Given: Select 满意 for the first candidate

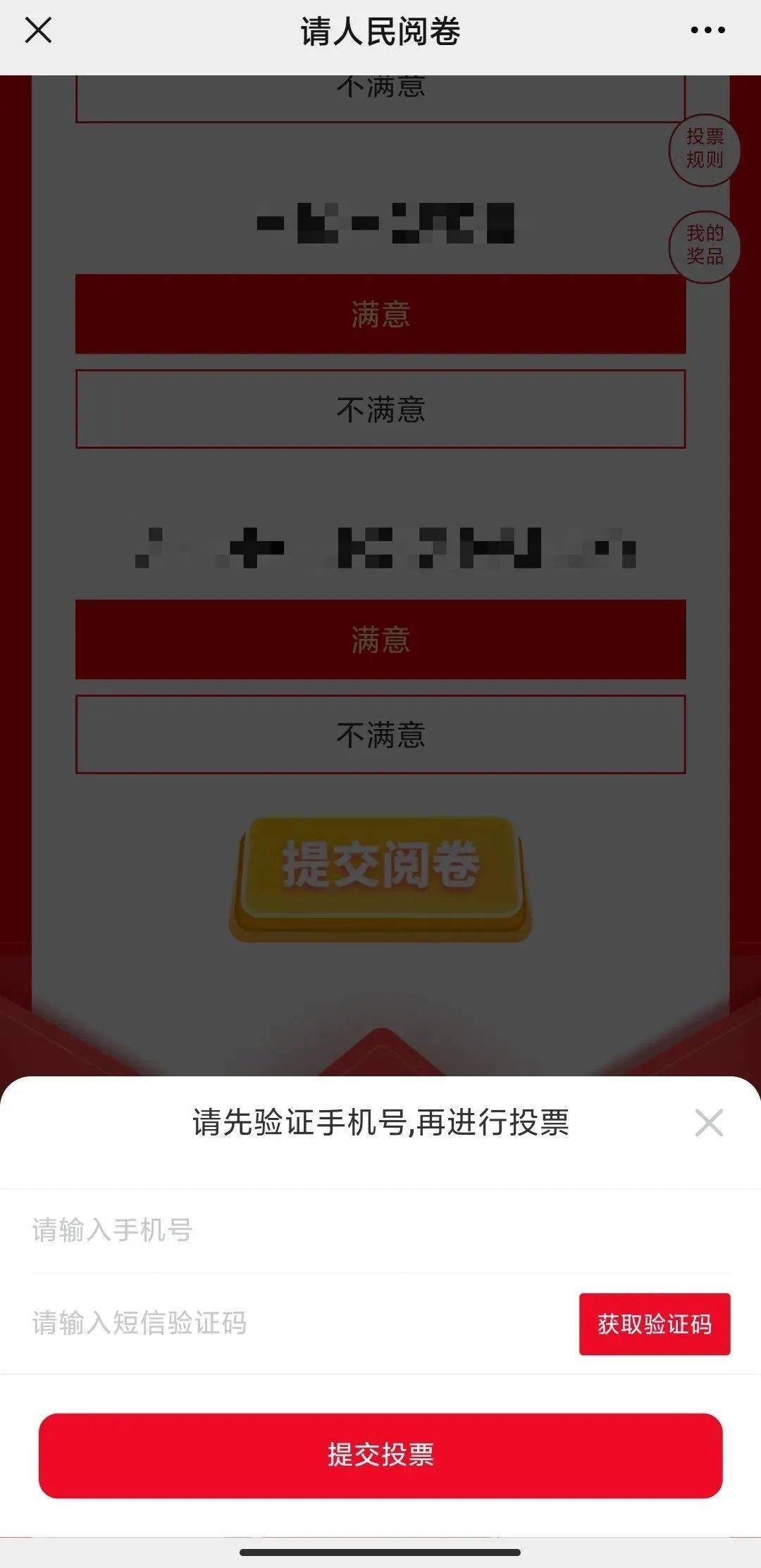Looking at the screenshot, I should [380, 316].
